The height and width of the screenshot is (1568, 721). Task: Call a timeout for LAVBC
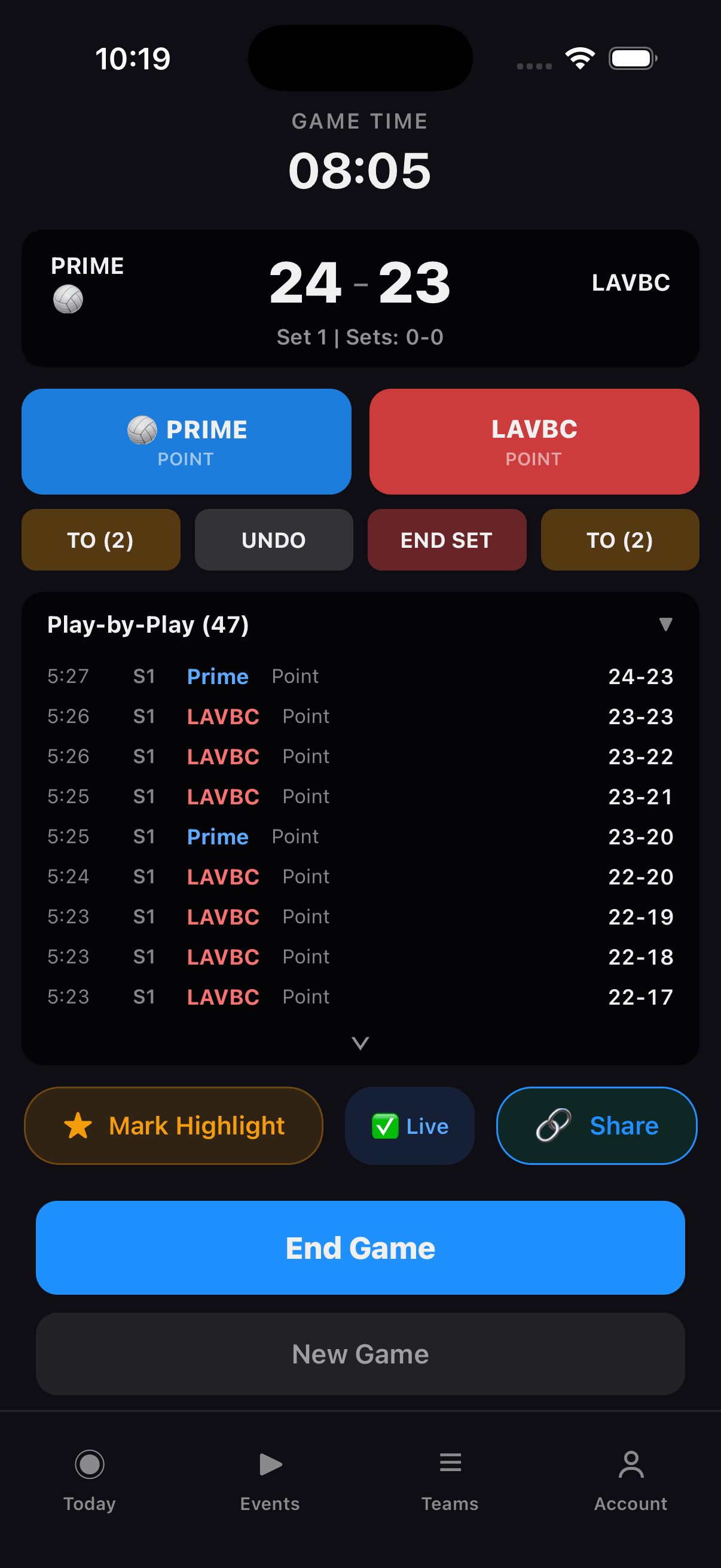click(619, 539)
